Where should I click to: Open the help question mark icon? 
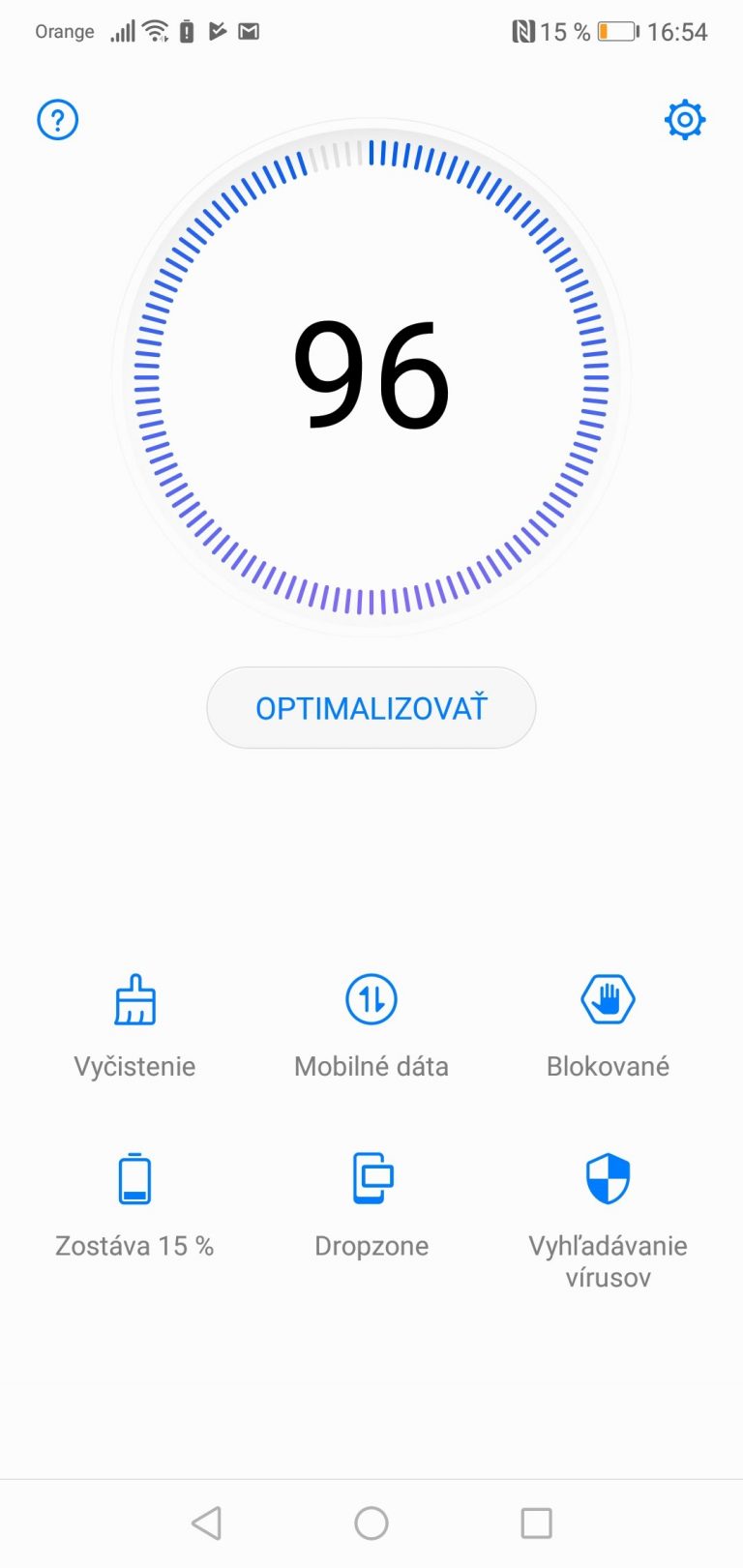(x=58, y=120)
